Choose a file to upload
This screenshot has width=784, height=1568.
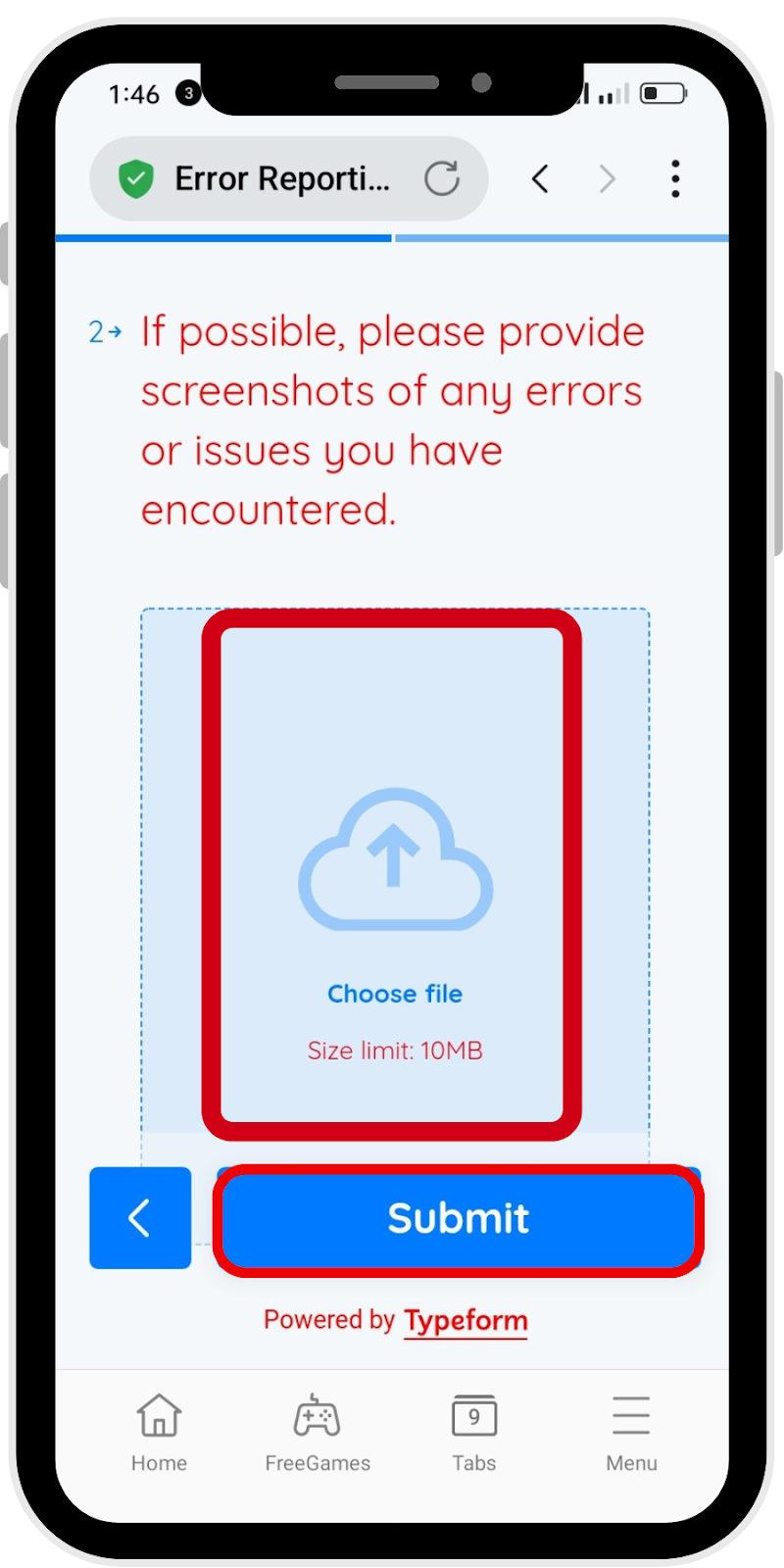point(394,993)
